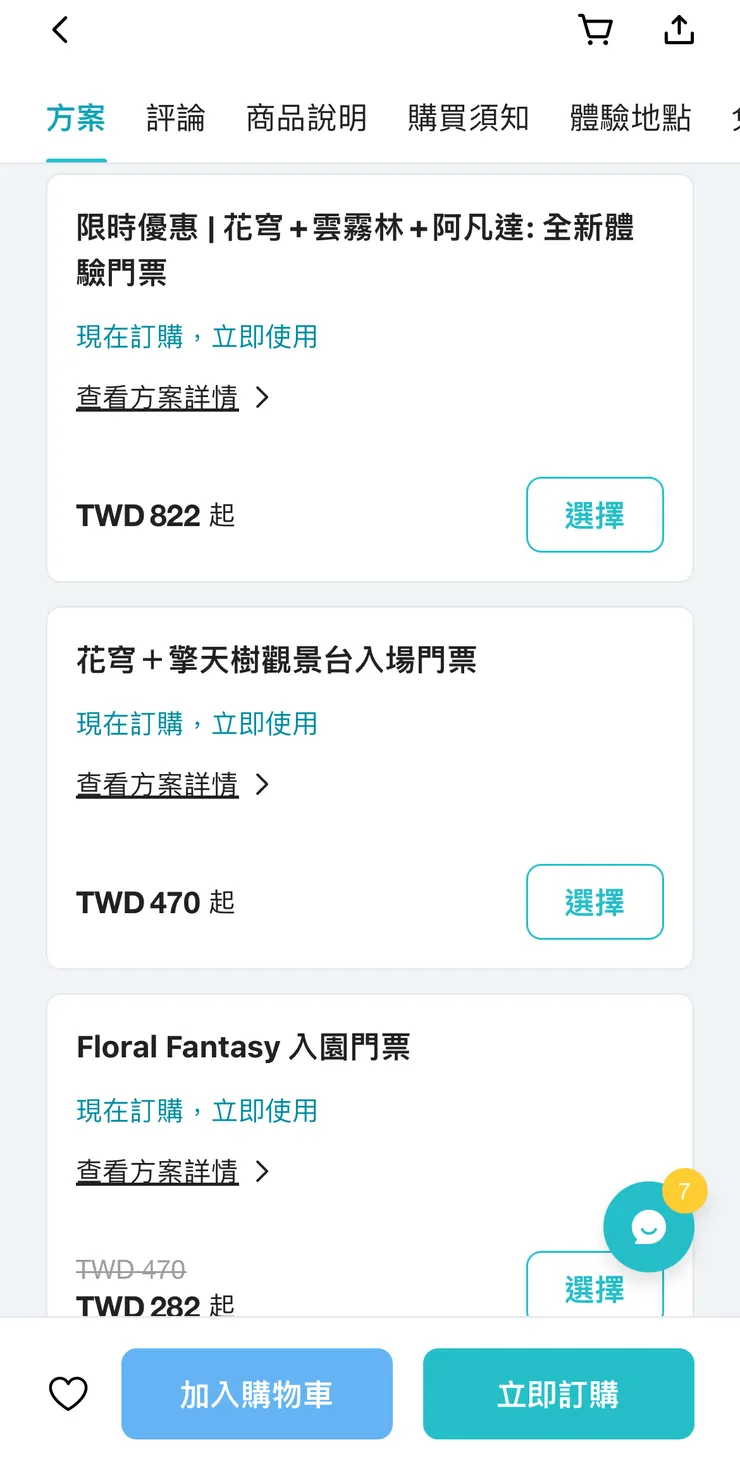The width and height of the screenshot is (740, 1457).
Task: Expand 查看方案詳情 under 花穹＋擎天樹觀景台 ticket
Action: click(157, 785)
